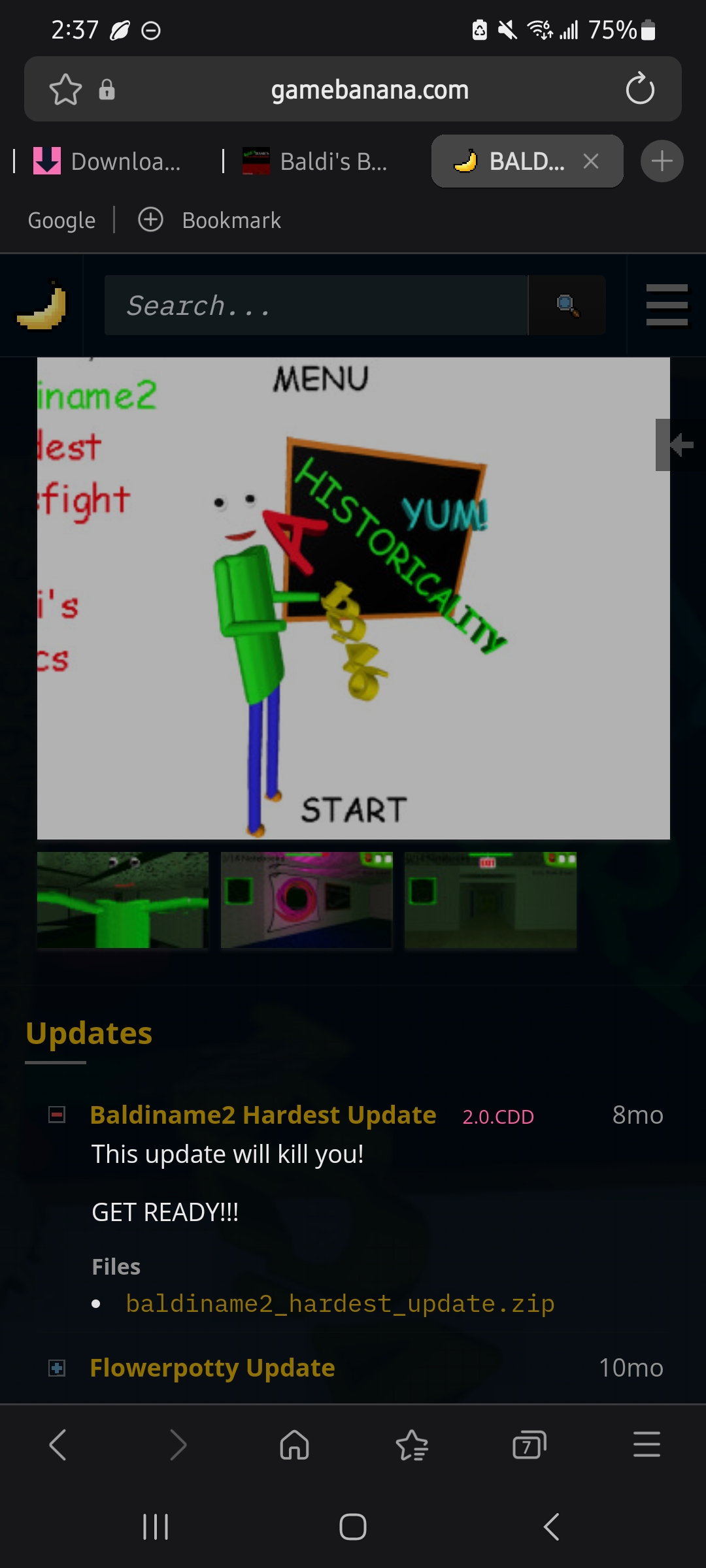Download baldiname2_hardest_update.zip file

coord(340,1303)
